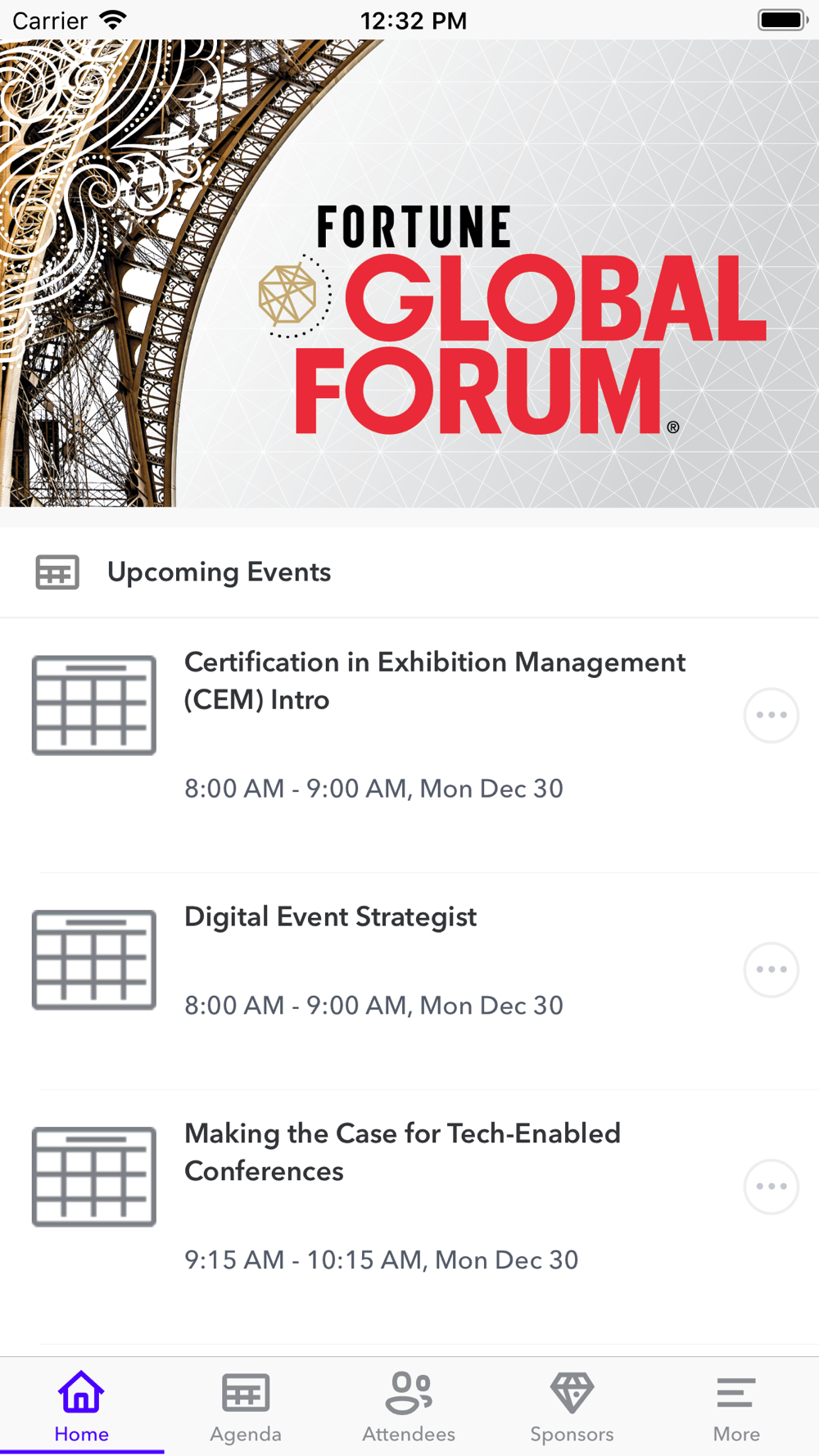This screenshot has height=1456, width=819.
Task: Go to the Attendees tab
Action: click(409, 1407)
